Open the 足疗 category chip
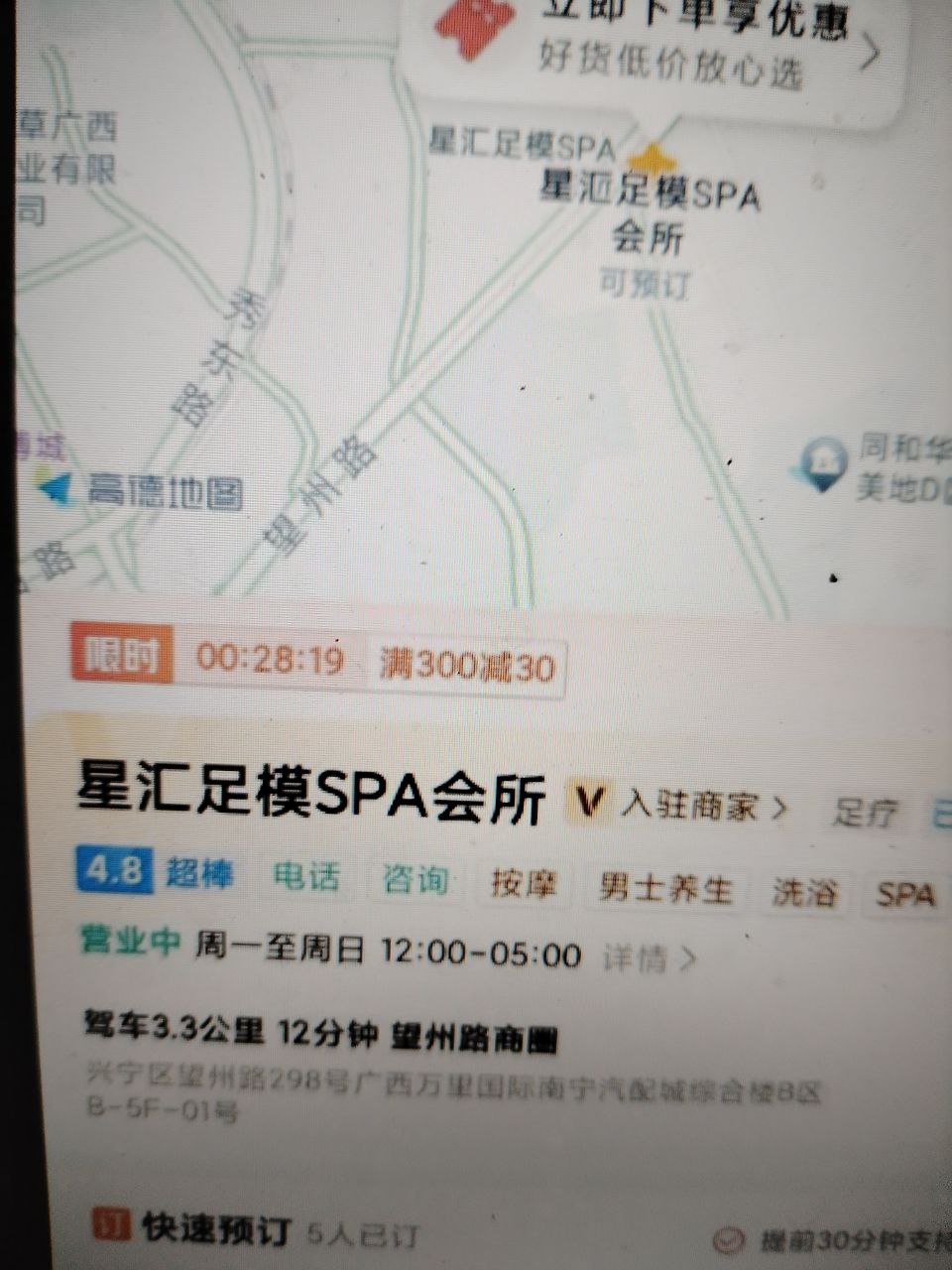 866,814
